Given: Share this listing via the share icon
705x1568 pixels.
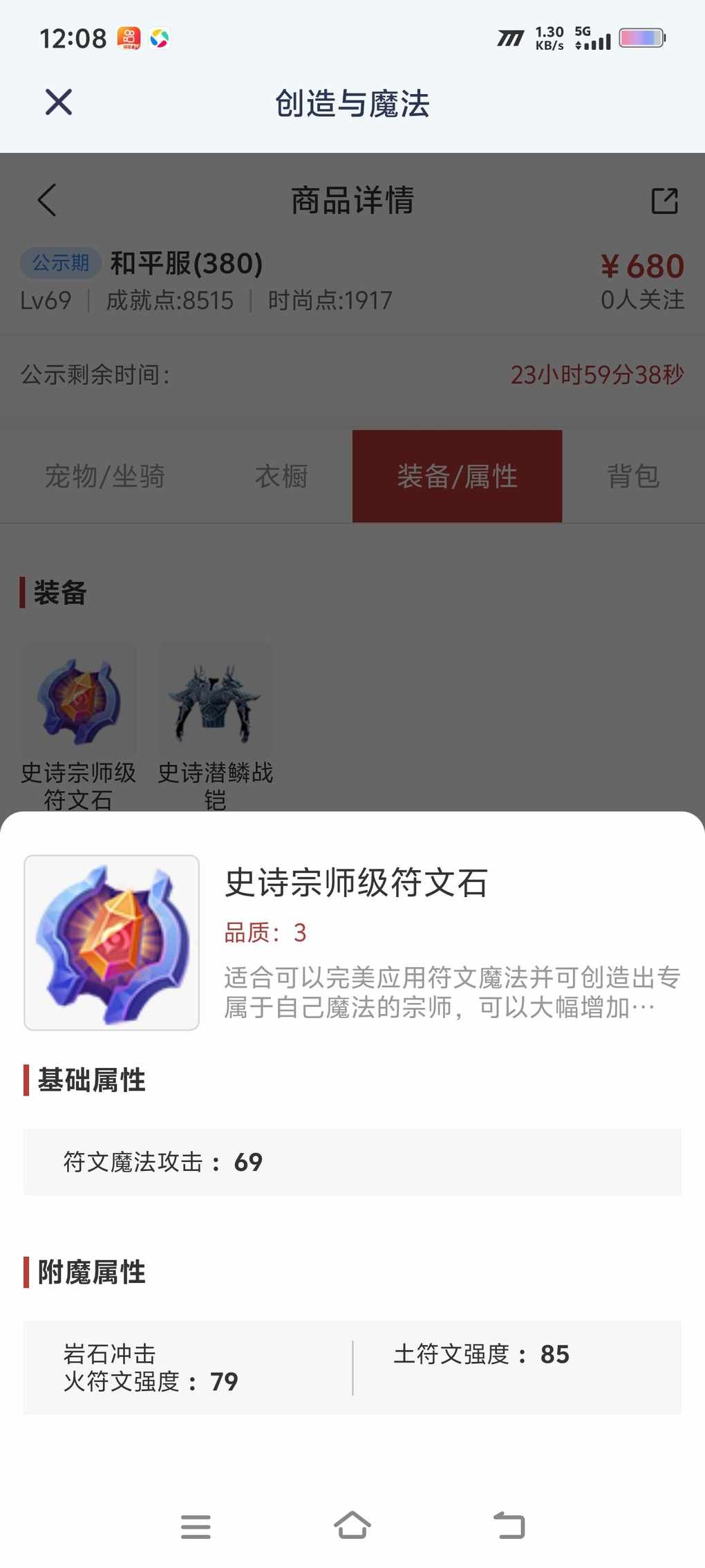Looking at the screenshot, I should point(664,201).
